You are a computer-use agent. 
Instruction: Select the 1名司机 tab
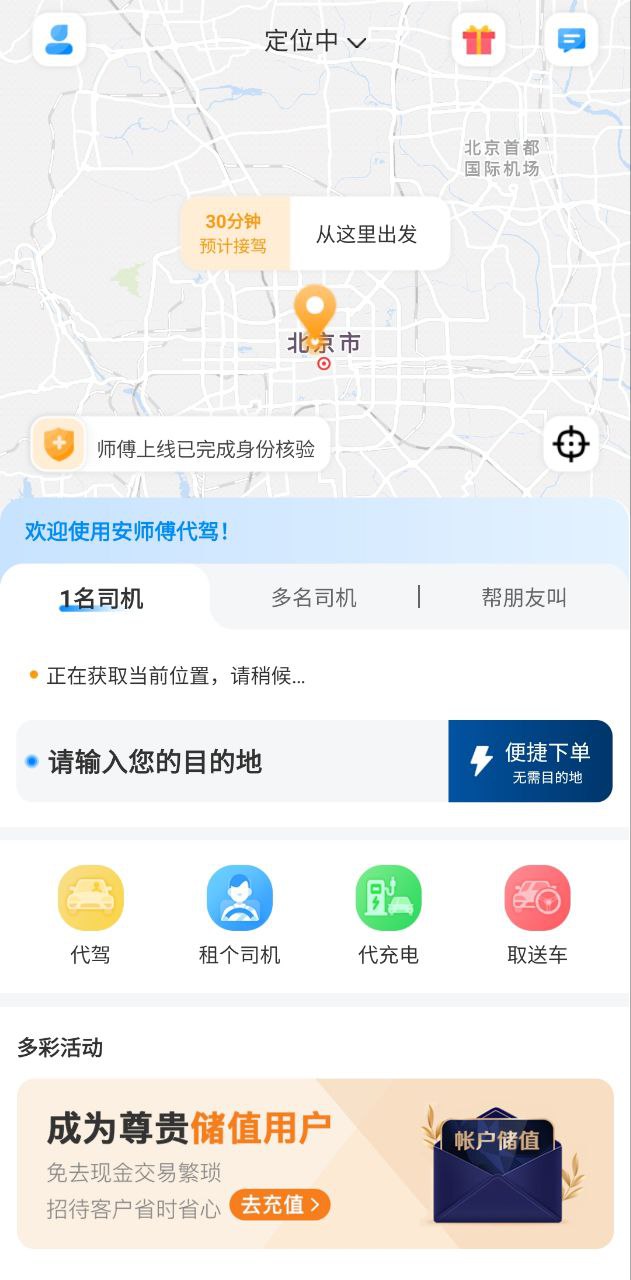tap(101, 599)
